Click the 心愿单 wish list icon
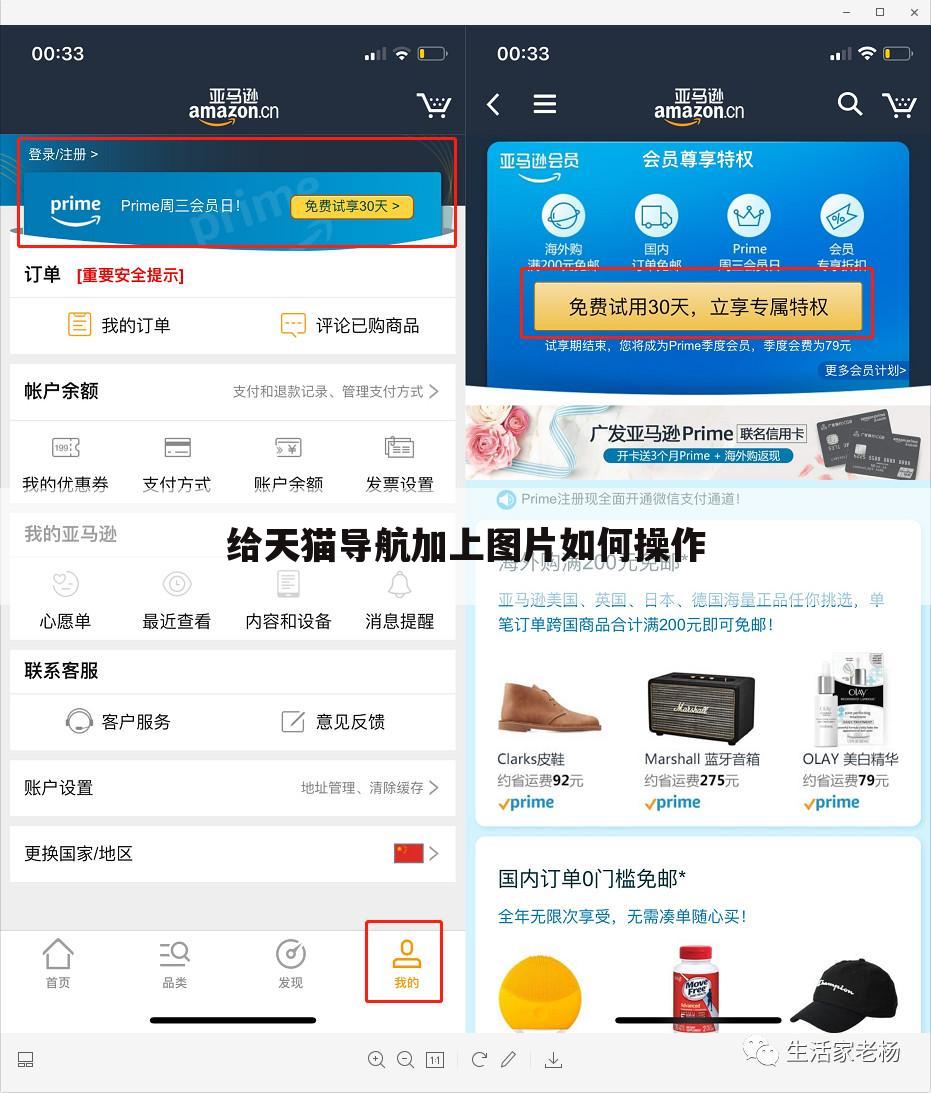This screenshot has height=1093, width=931. (x=64, y=584)
